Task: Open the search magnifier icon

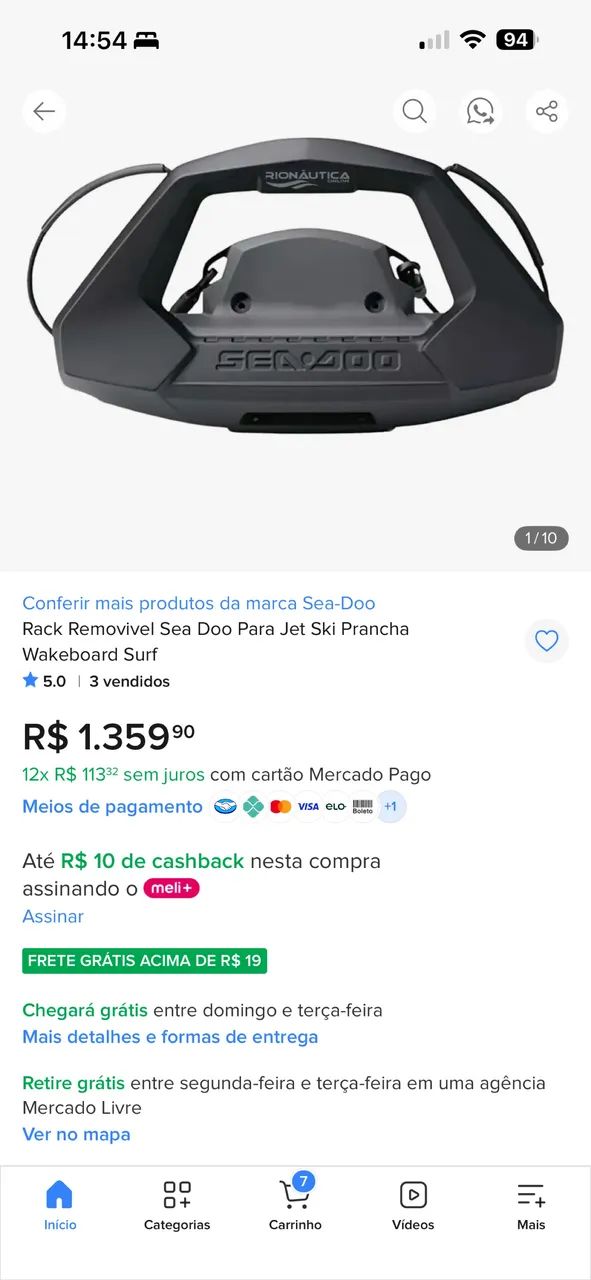Action: pyautogui.click(x=414, y=111)
